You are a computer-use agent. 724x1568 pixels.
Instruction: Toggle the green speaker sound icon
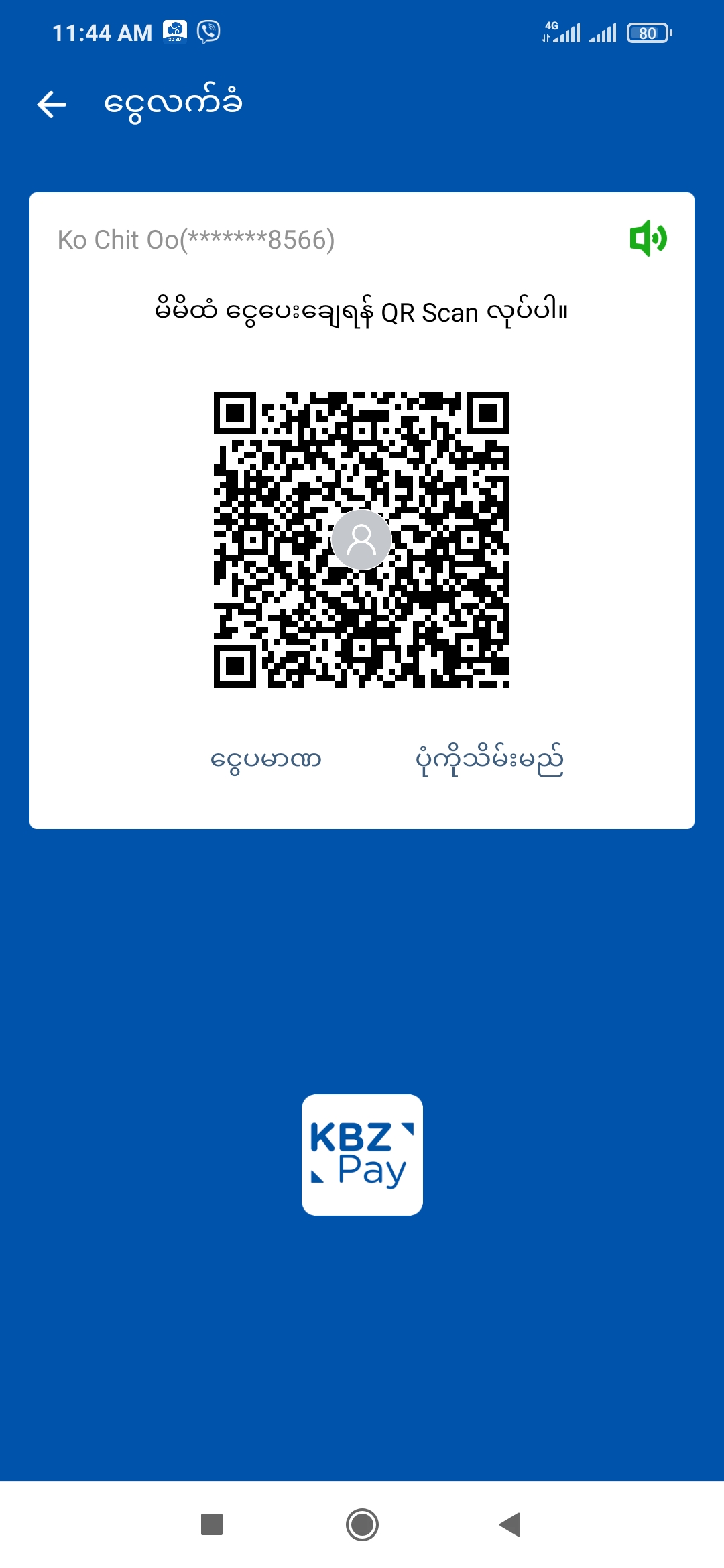tap(648, 239)
